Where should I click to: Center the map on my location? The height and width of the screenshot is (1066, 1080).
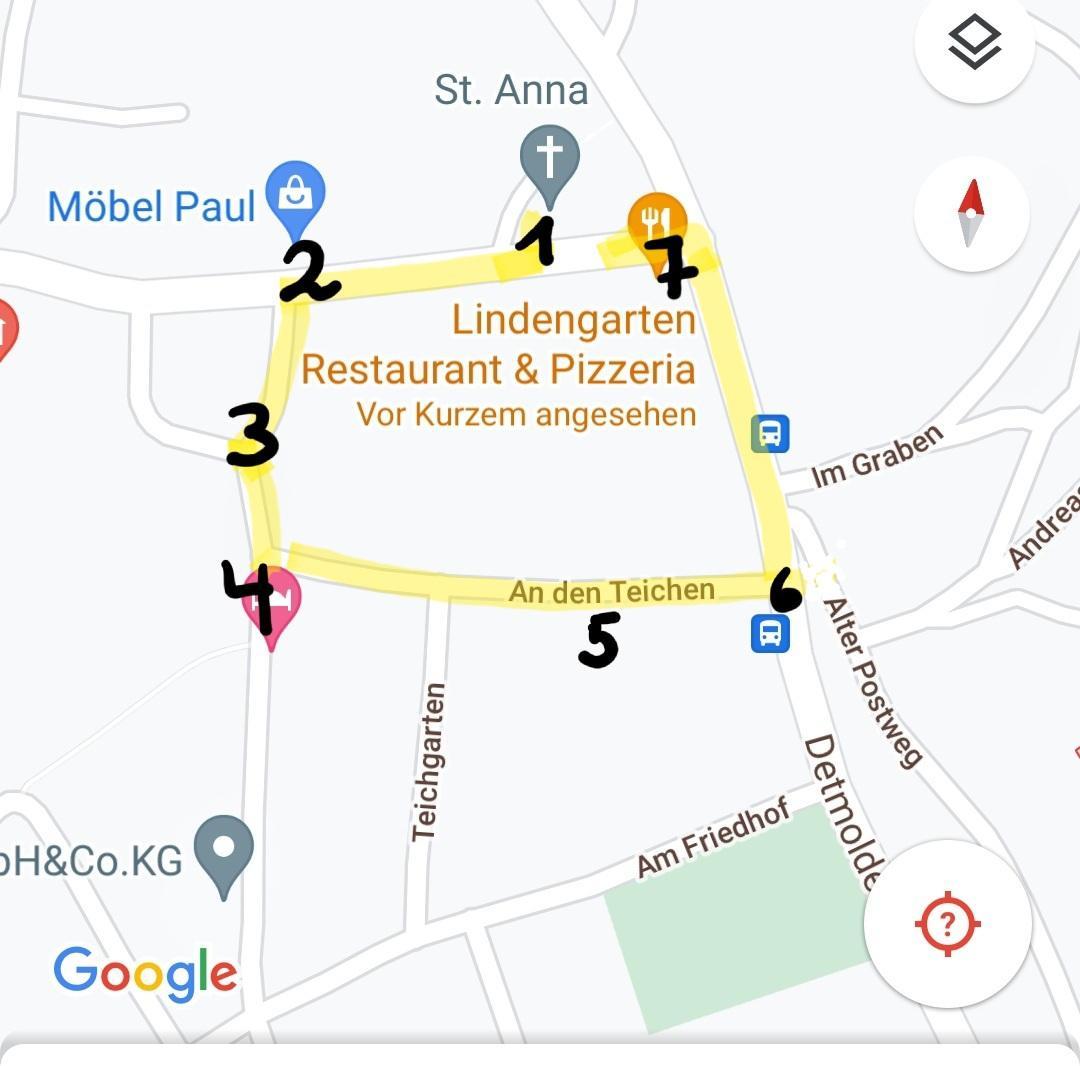tap(947, 923)
